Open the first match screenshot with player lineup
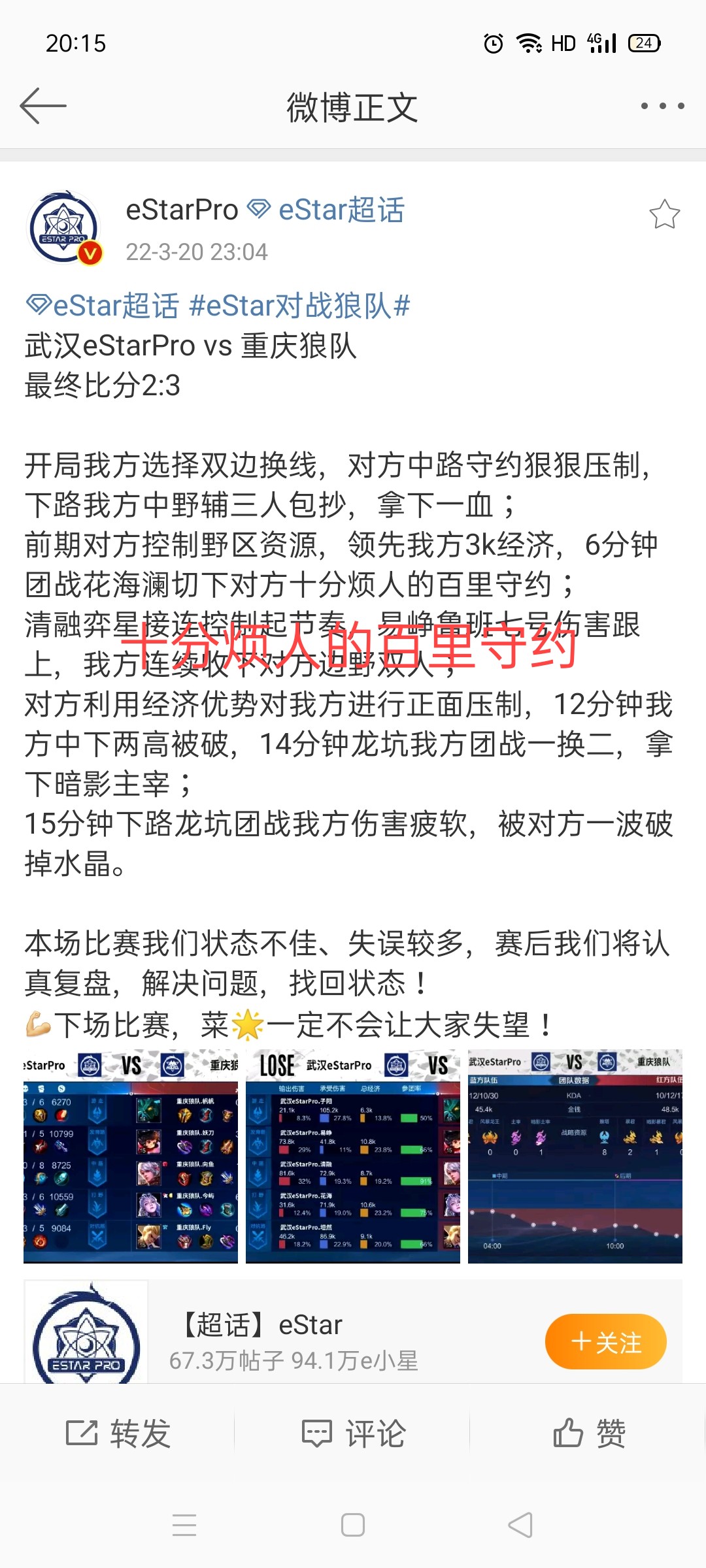 (131, 1156)
